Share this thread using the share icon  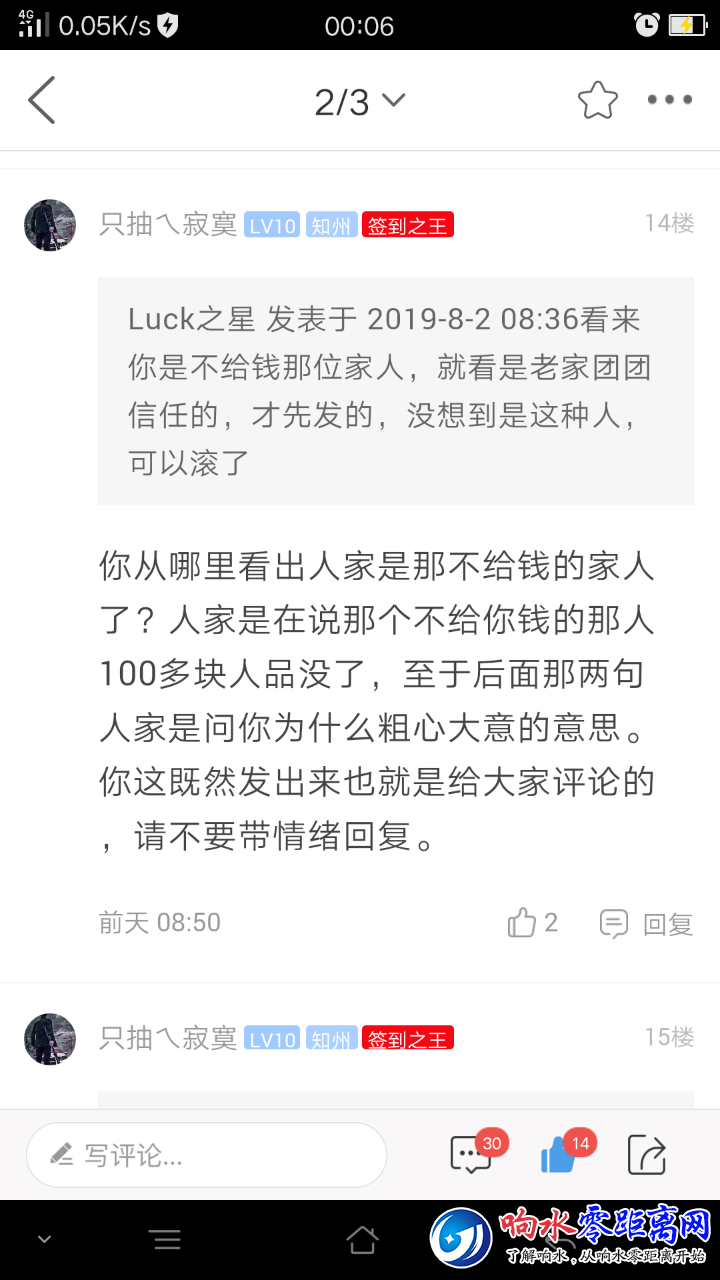tap(647, 1155)
